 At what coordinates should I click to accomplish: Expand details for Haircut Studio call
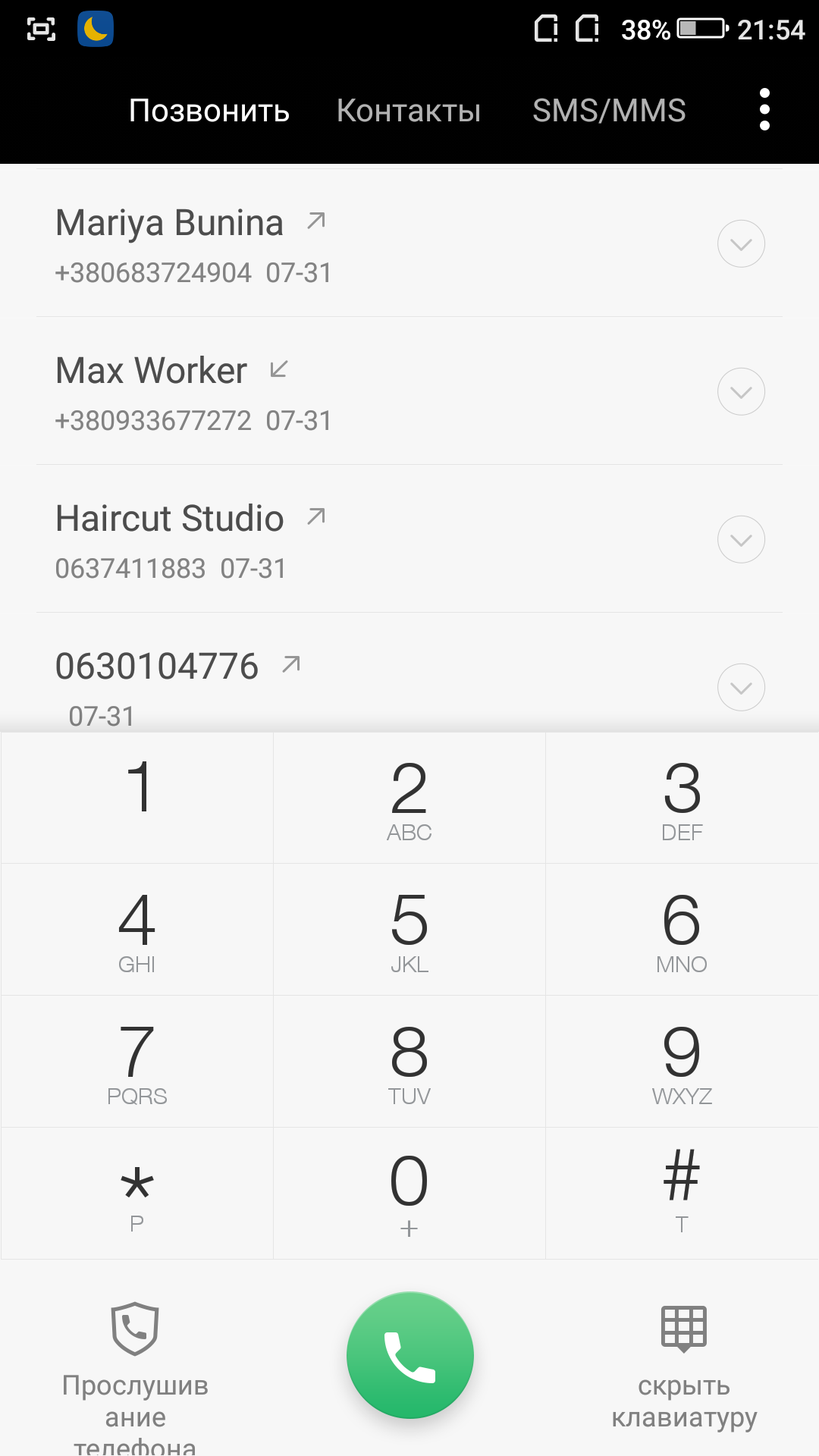tap(741, 539)
